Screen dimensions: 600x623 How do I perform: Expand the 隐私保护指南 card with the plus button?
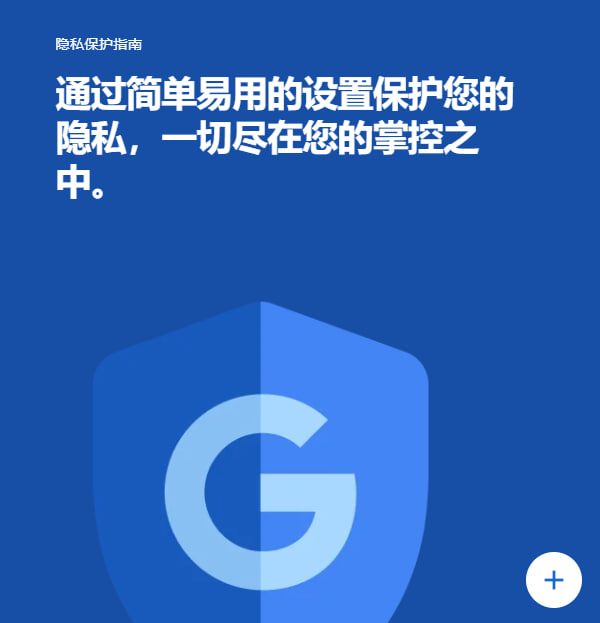(554, 580)
